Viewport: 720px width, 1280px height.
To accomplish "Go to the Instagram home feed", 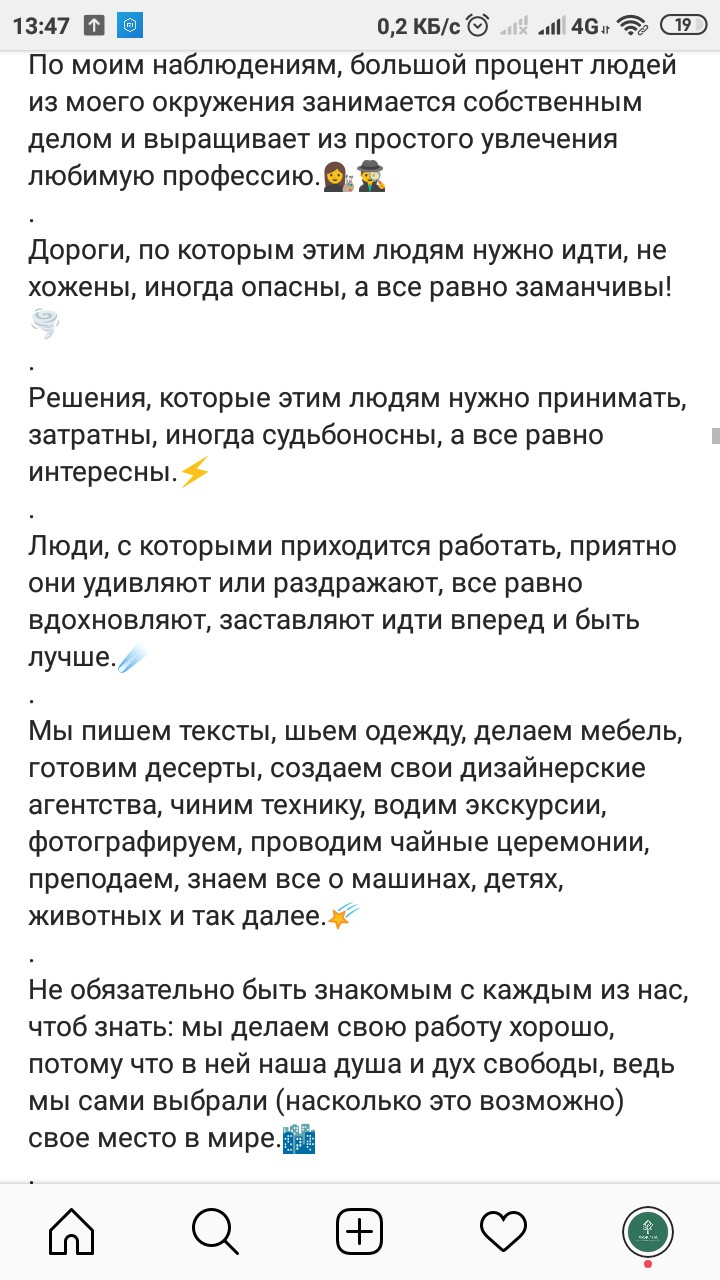I will pos(72,1229).
